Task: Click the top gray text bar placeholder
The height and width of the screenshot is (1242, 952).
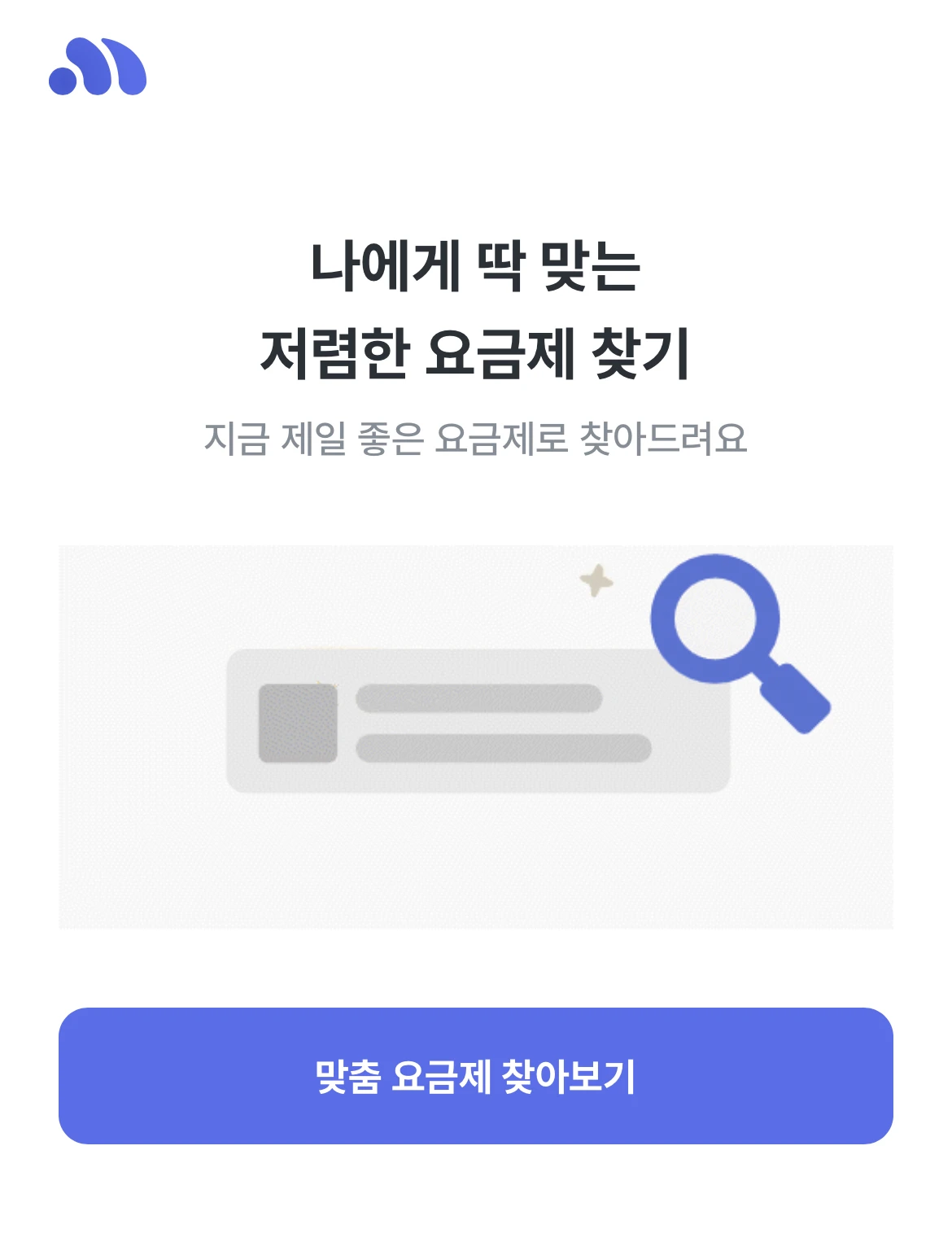Action: click(x=480, y=698)
